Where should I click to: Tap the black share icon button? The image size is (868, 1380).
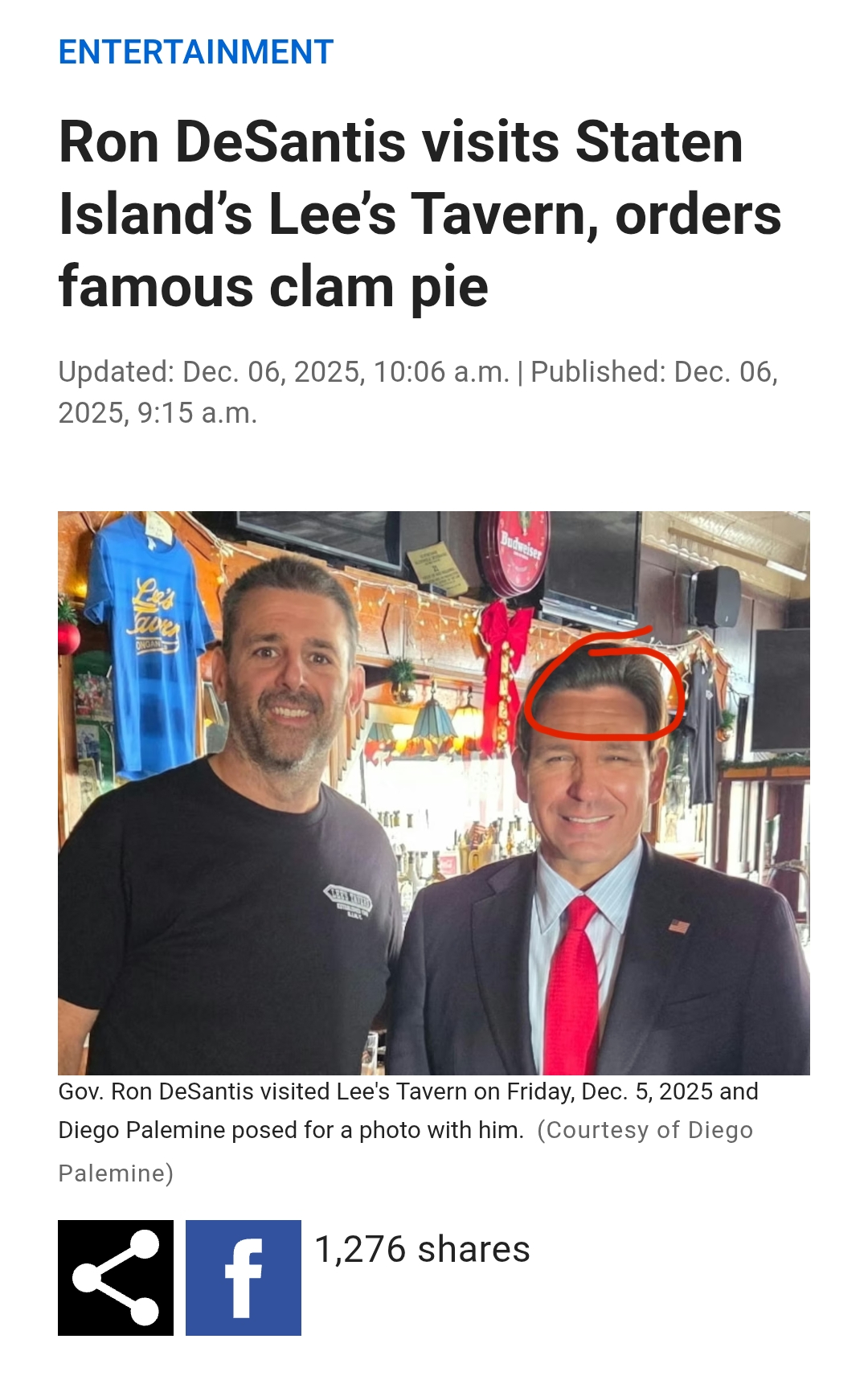point(116,1277)
